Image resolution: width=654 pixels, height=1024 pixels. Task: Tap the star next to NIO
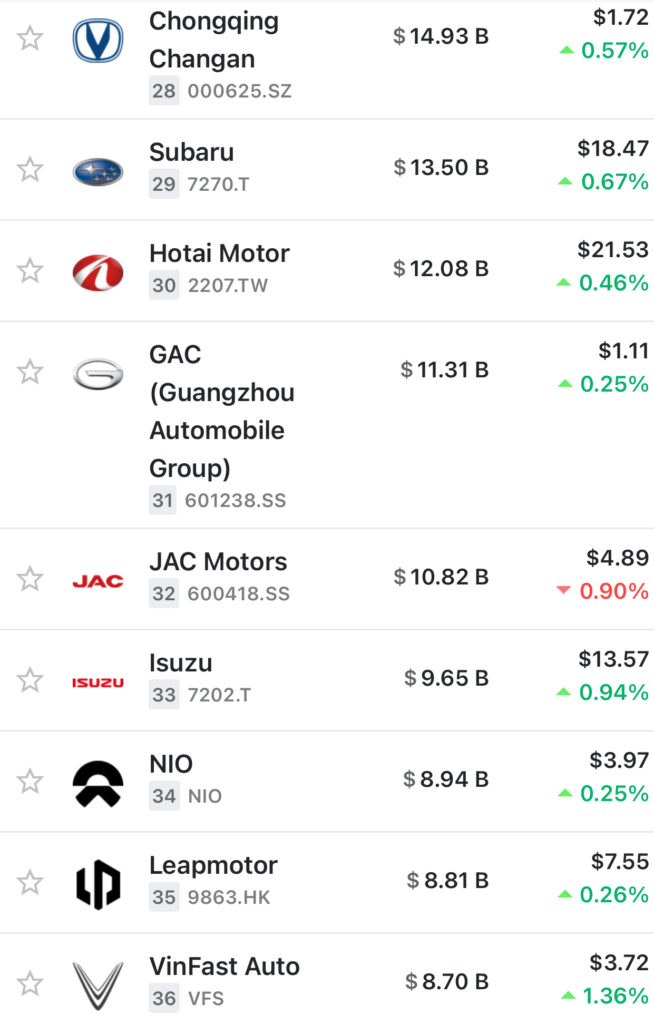tap(31, 781)
